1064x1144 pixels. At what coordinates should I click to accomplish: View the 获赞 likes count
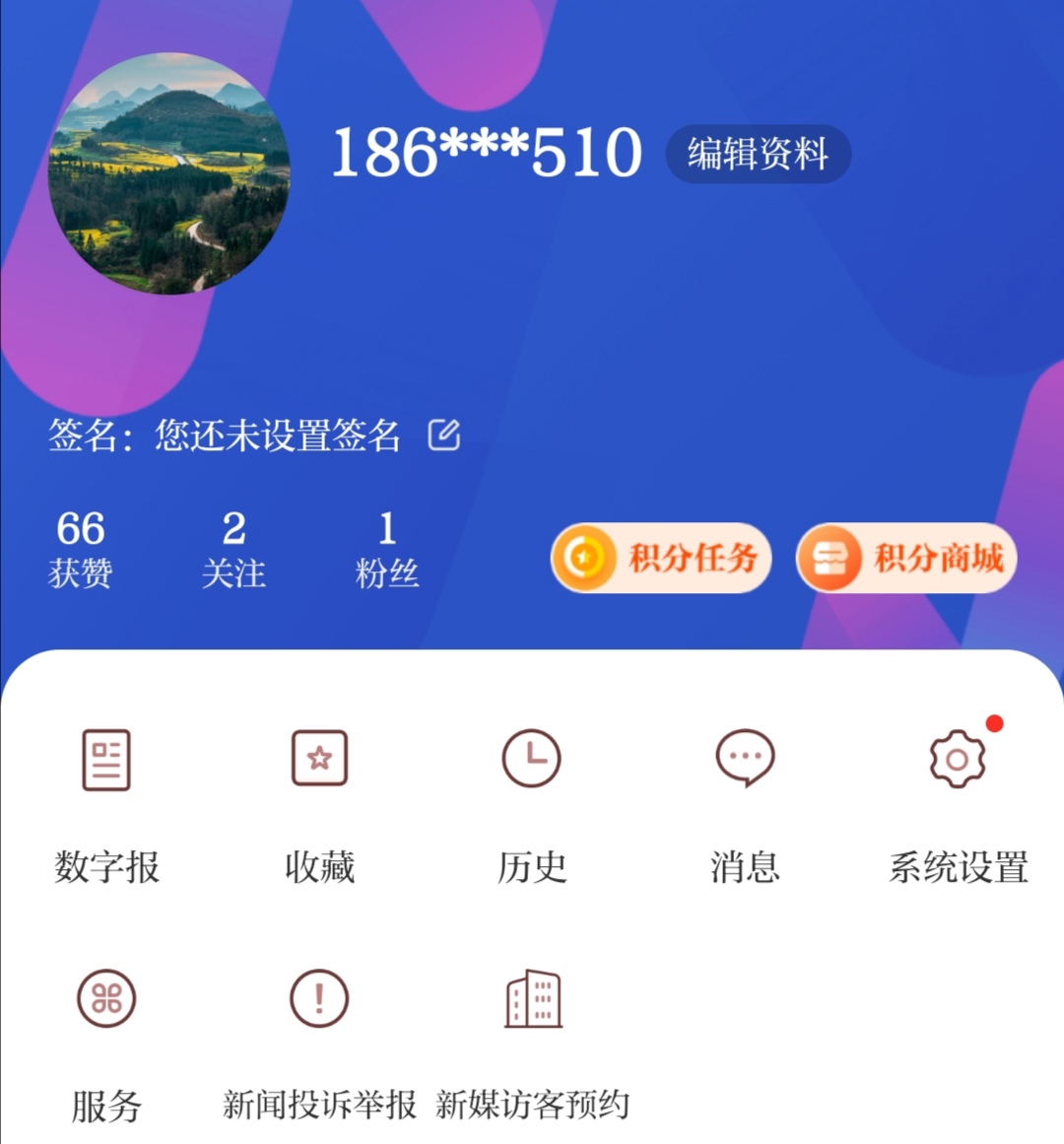[80, 549]
